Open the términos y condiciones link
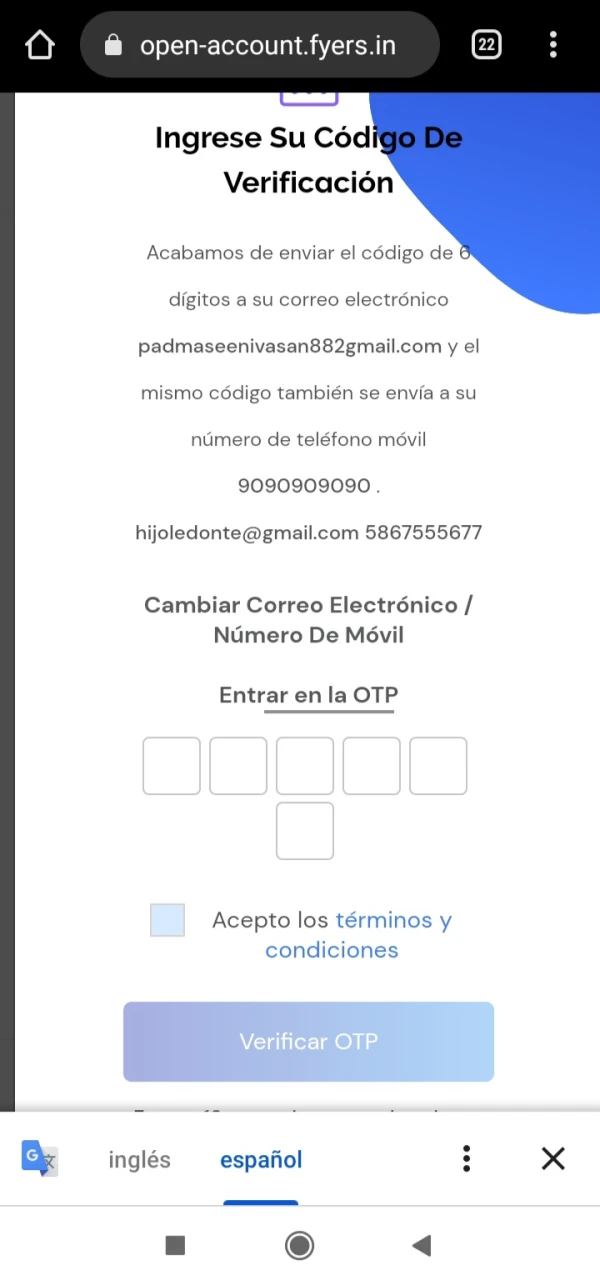Screen dimensions: 600x1285 pos(358,935)
